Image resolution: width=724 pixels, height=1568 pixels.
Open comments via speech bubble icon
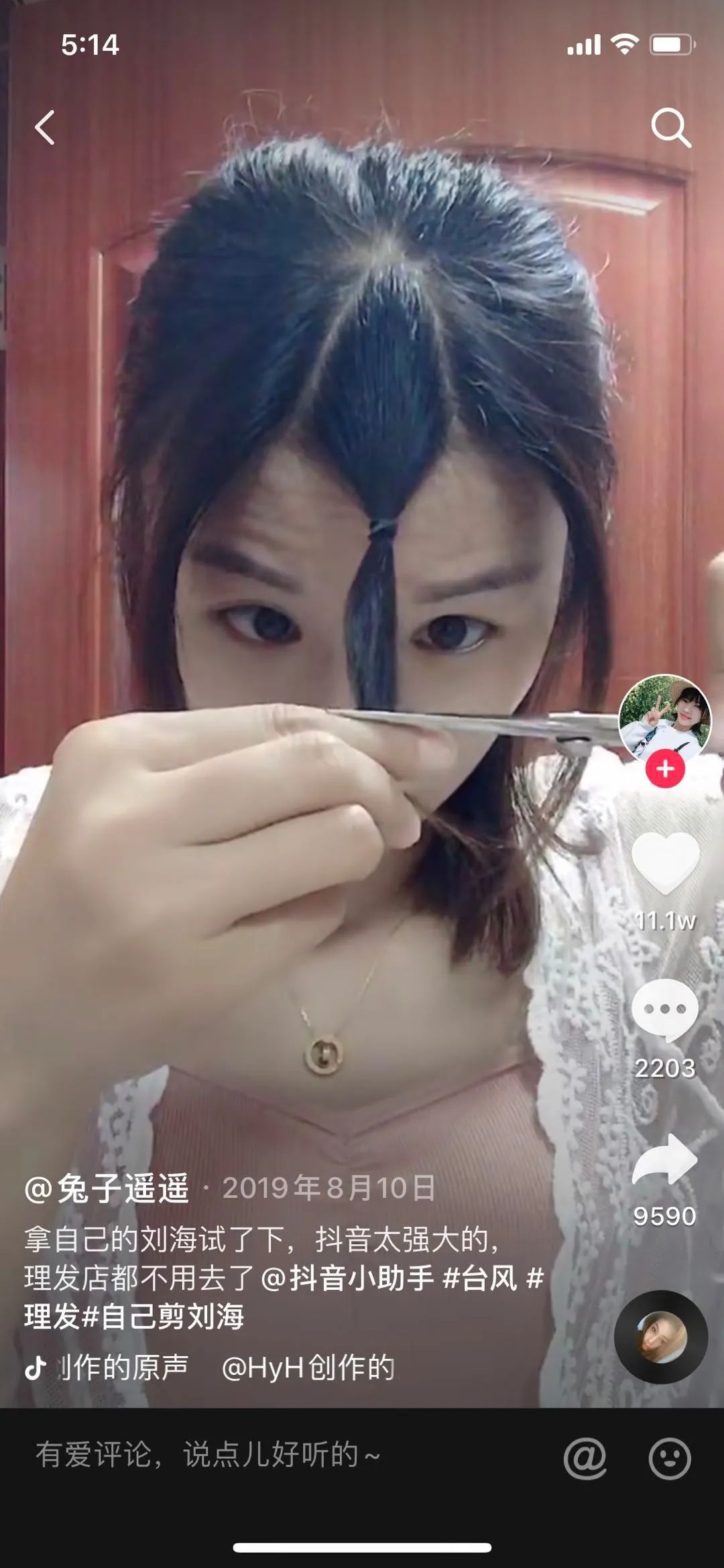pos(665,1010)
